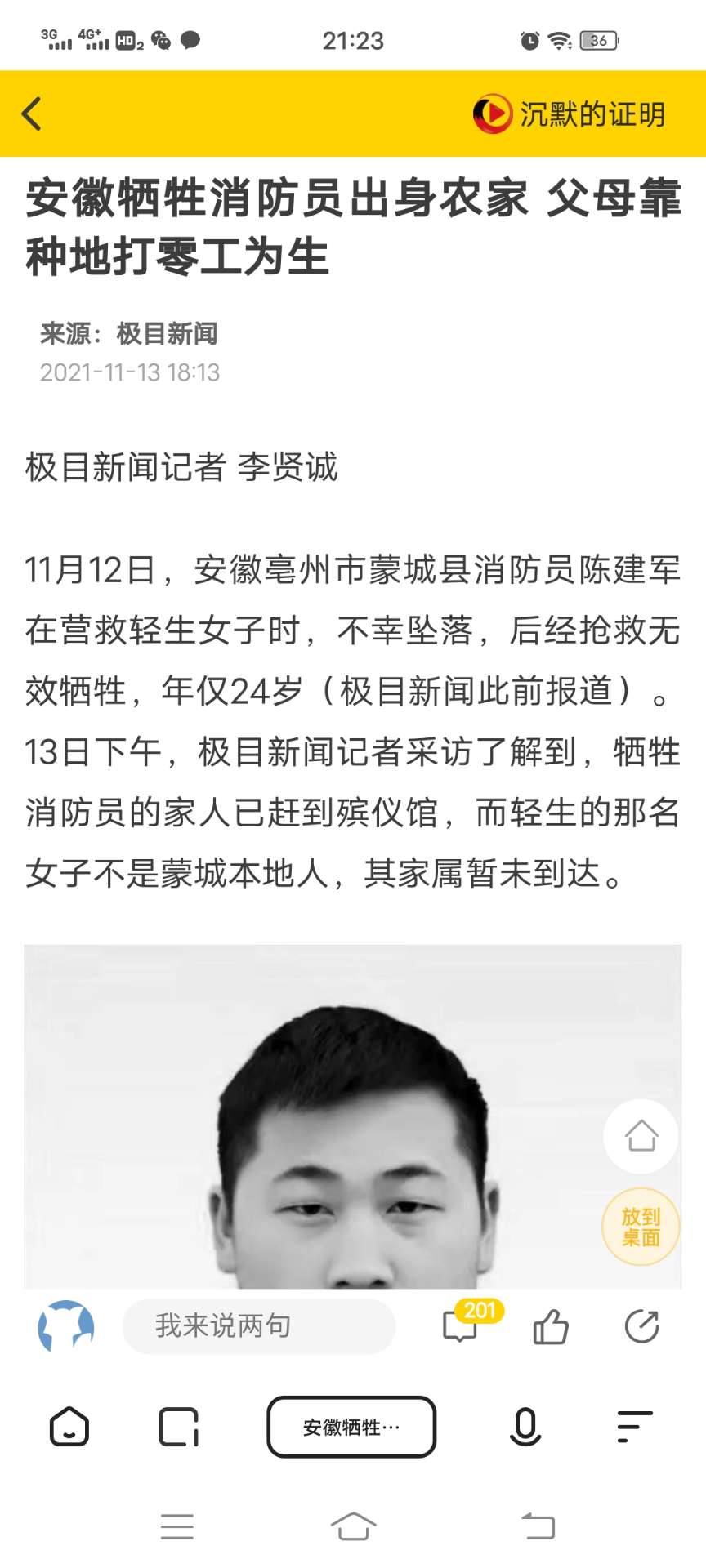The image size is (706, 1568).
Task: Tap the system back button
Action: tap(538, 1526)
